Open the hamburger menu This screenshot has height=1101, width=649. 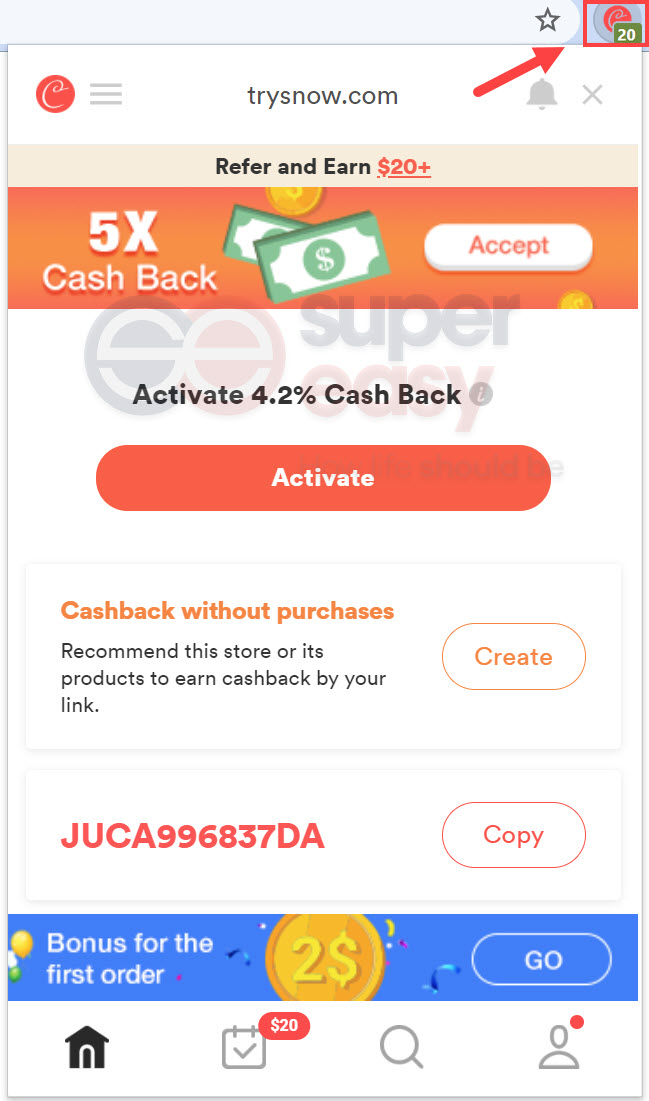(106, 95)
